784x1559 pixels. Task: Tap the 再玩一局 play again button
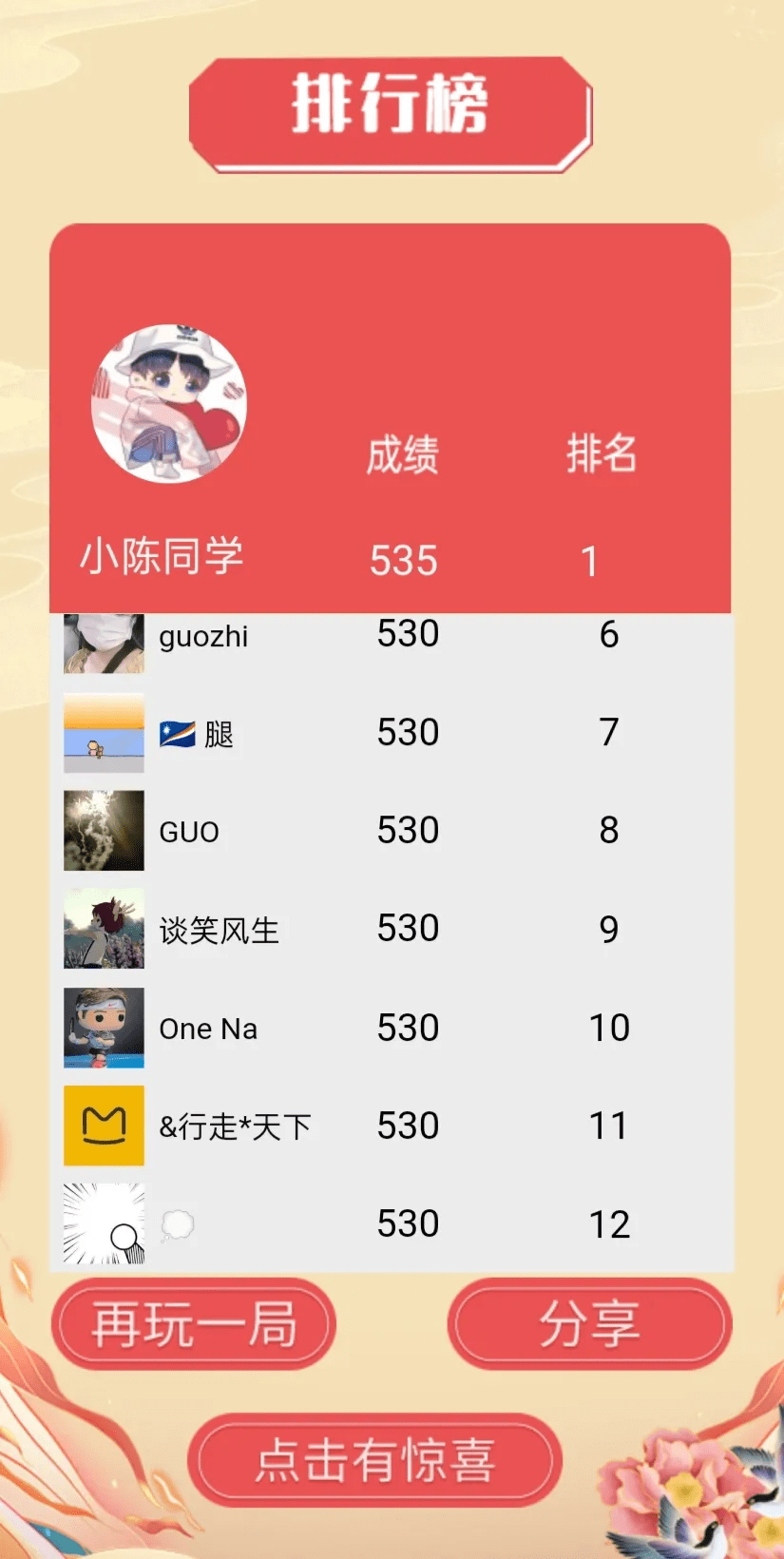coord(193,1325)
